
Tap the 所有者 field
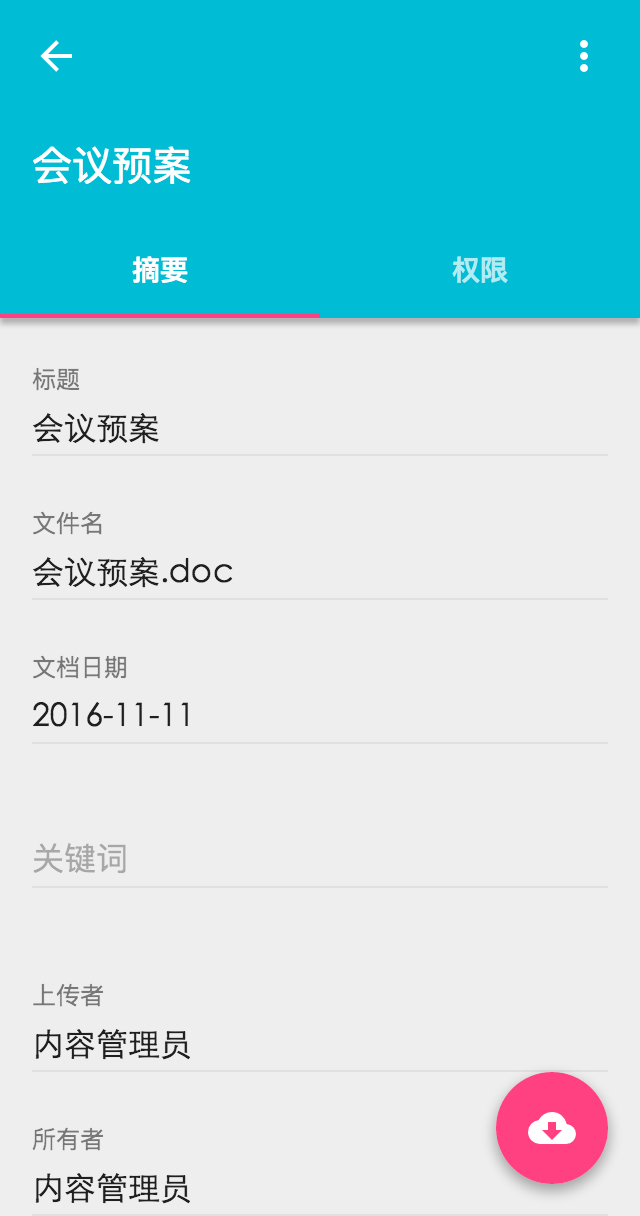320,1189
